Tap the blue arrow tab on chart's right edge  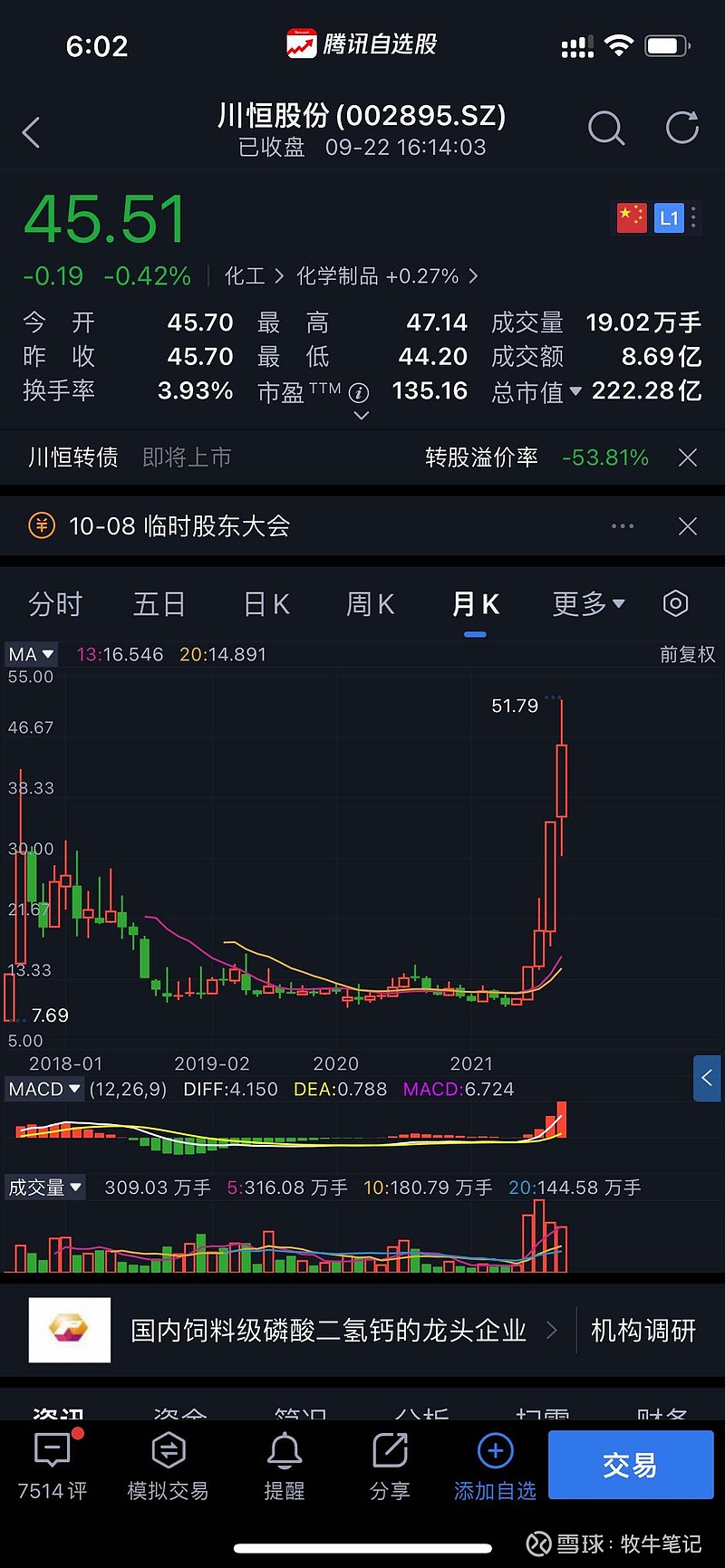(707, 1078)
